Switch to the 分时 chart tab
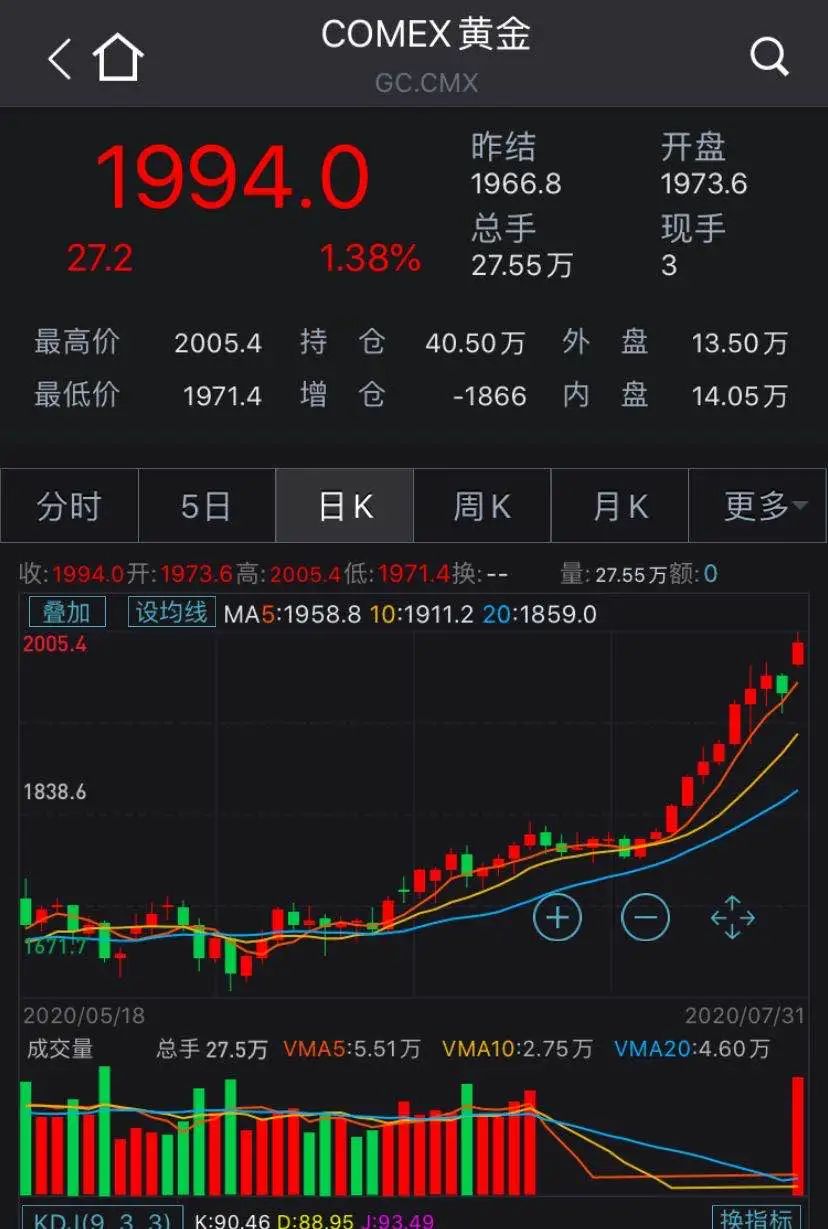Screen dimensions: 828x1229 (69, 506)
